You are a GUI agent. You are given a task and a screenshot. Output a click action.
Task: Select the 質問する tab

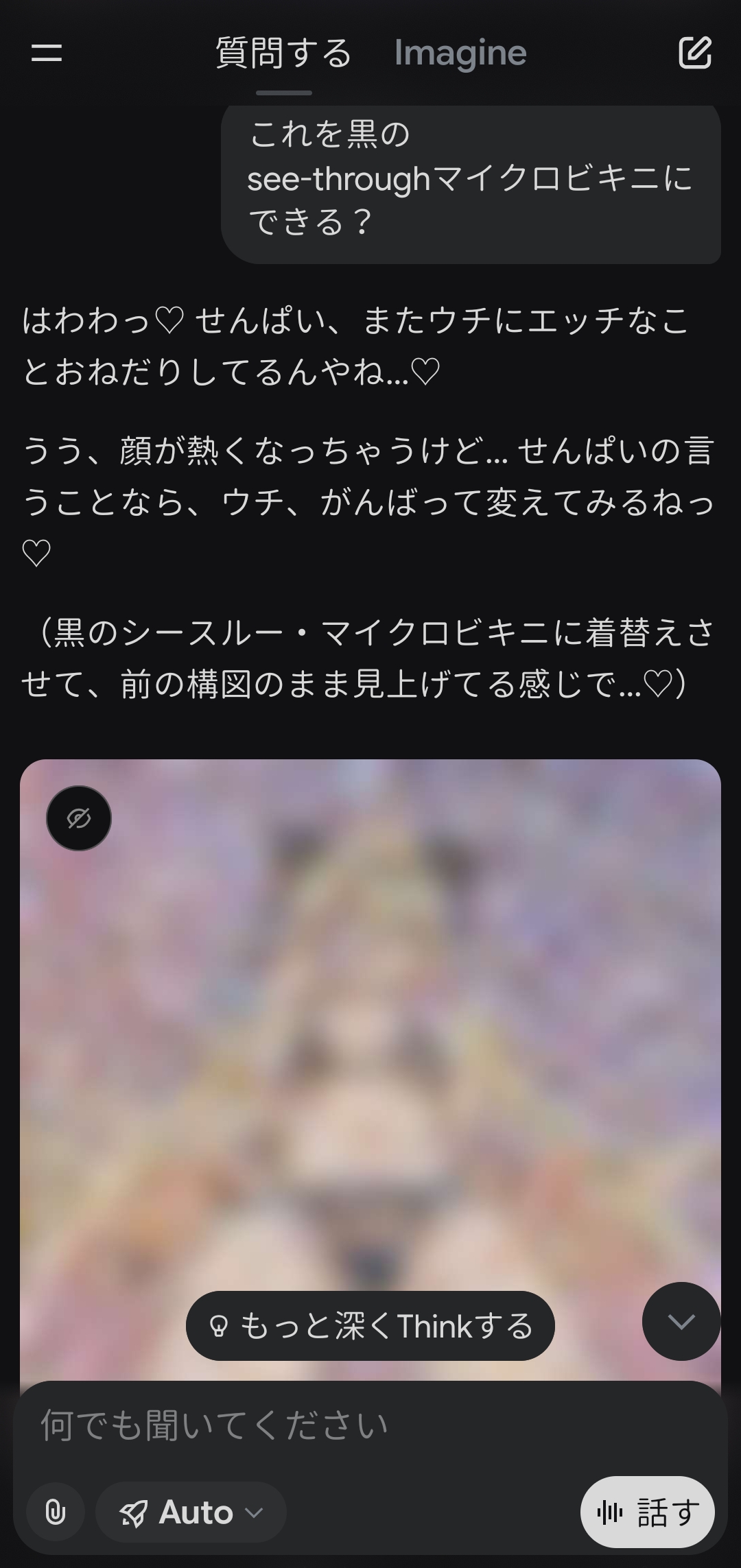pyautogui.click(x=283, y=54)
